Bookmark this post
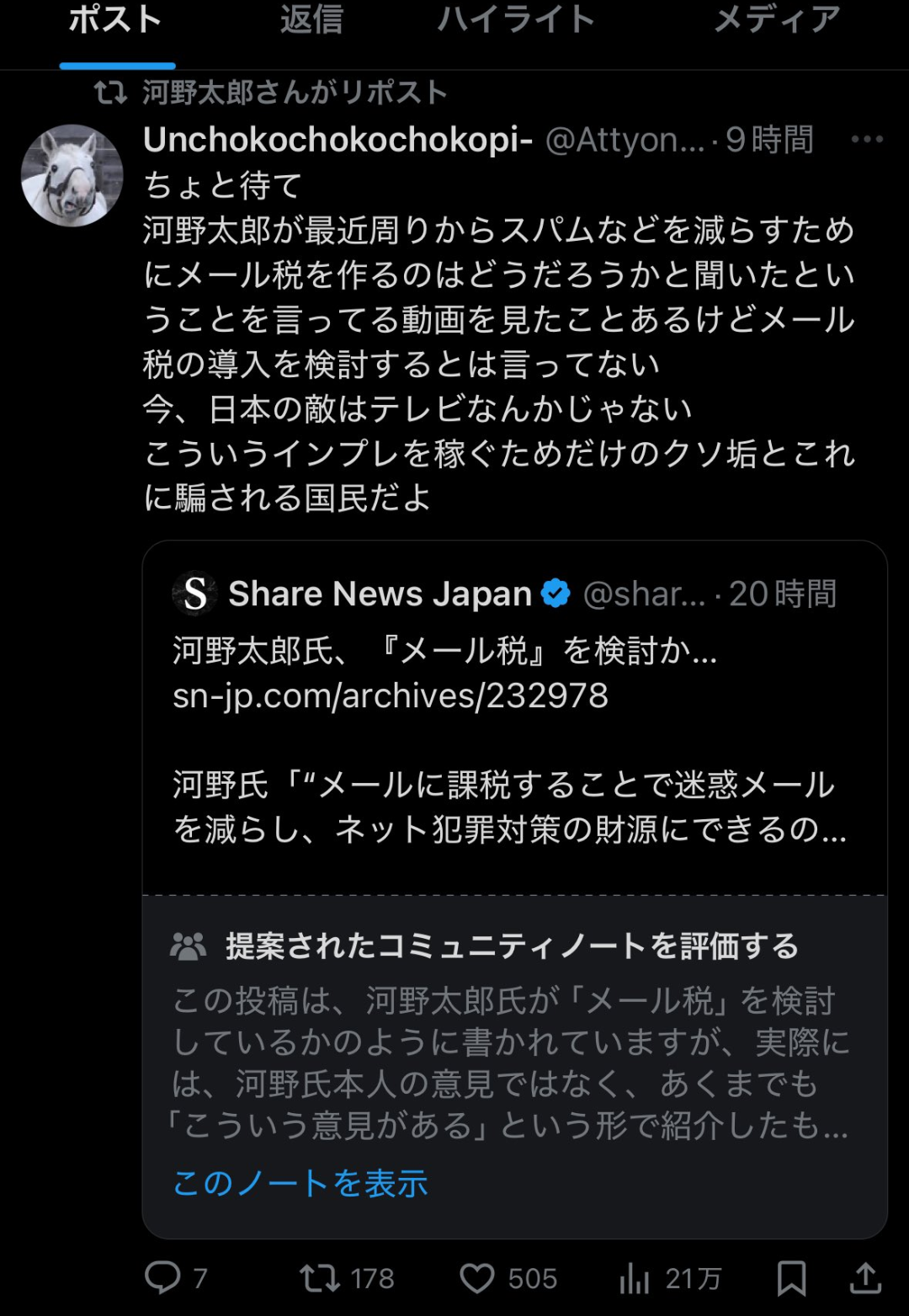 tap(791, 1278)
